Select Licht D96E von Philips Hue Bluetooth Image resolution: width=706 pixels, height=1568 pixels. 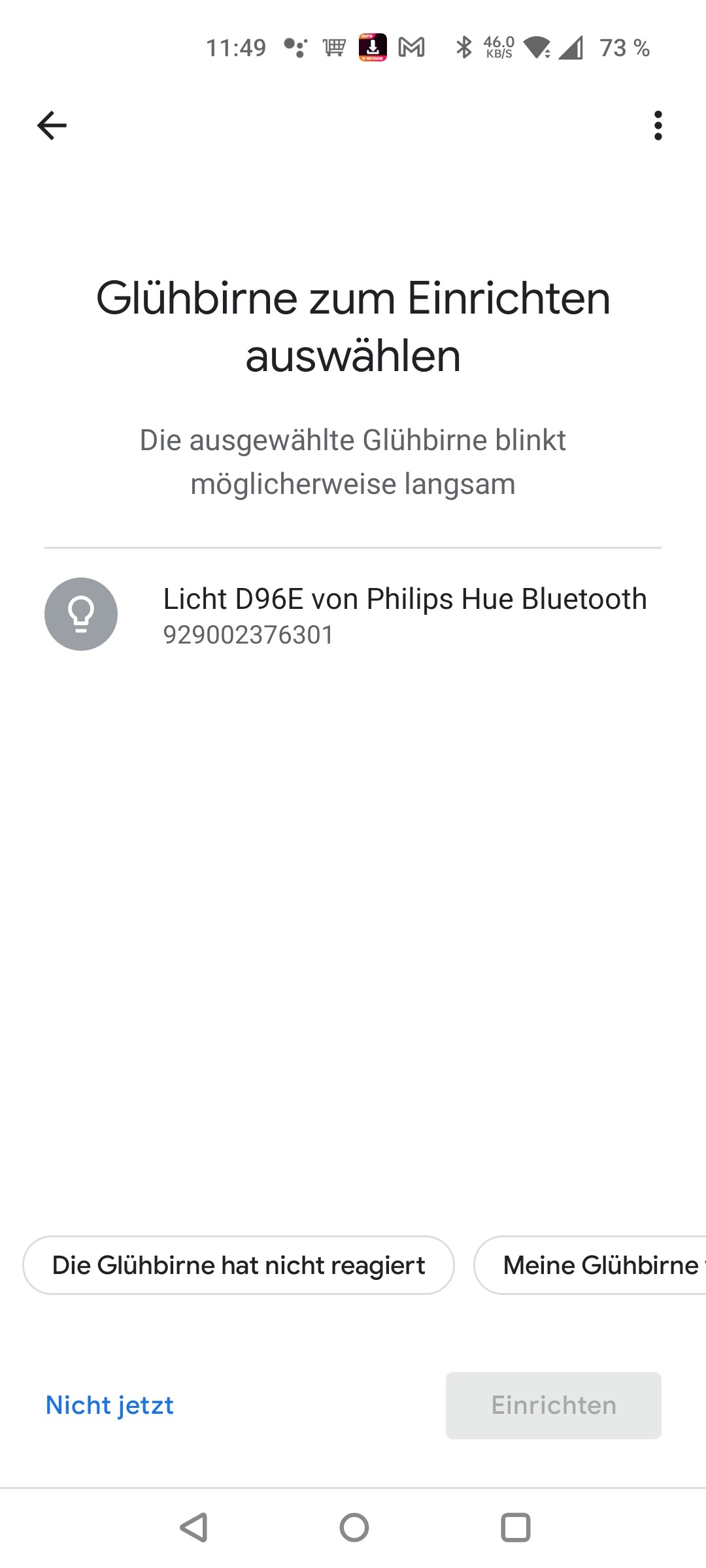point(353,614)
